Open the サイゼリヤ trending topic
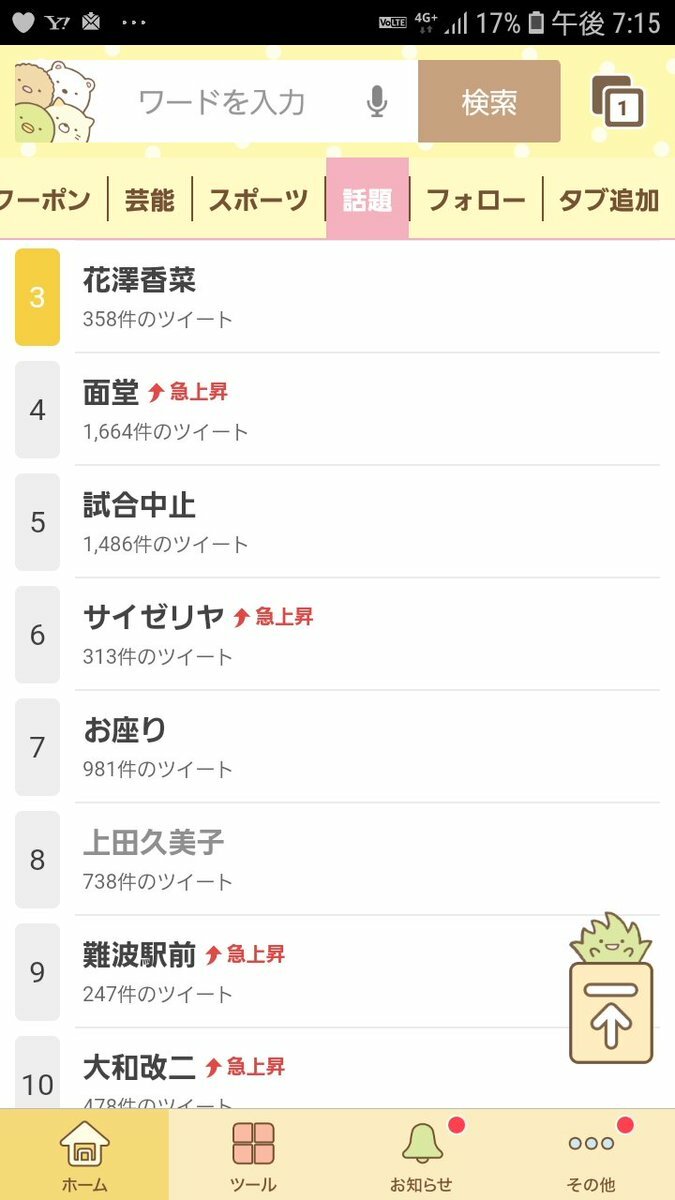Image resolution: width=675 pixels, height=1200 pixels. [x=337, y=634]
